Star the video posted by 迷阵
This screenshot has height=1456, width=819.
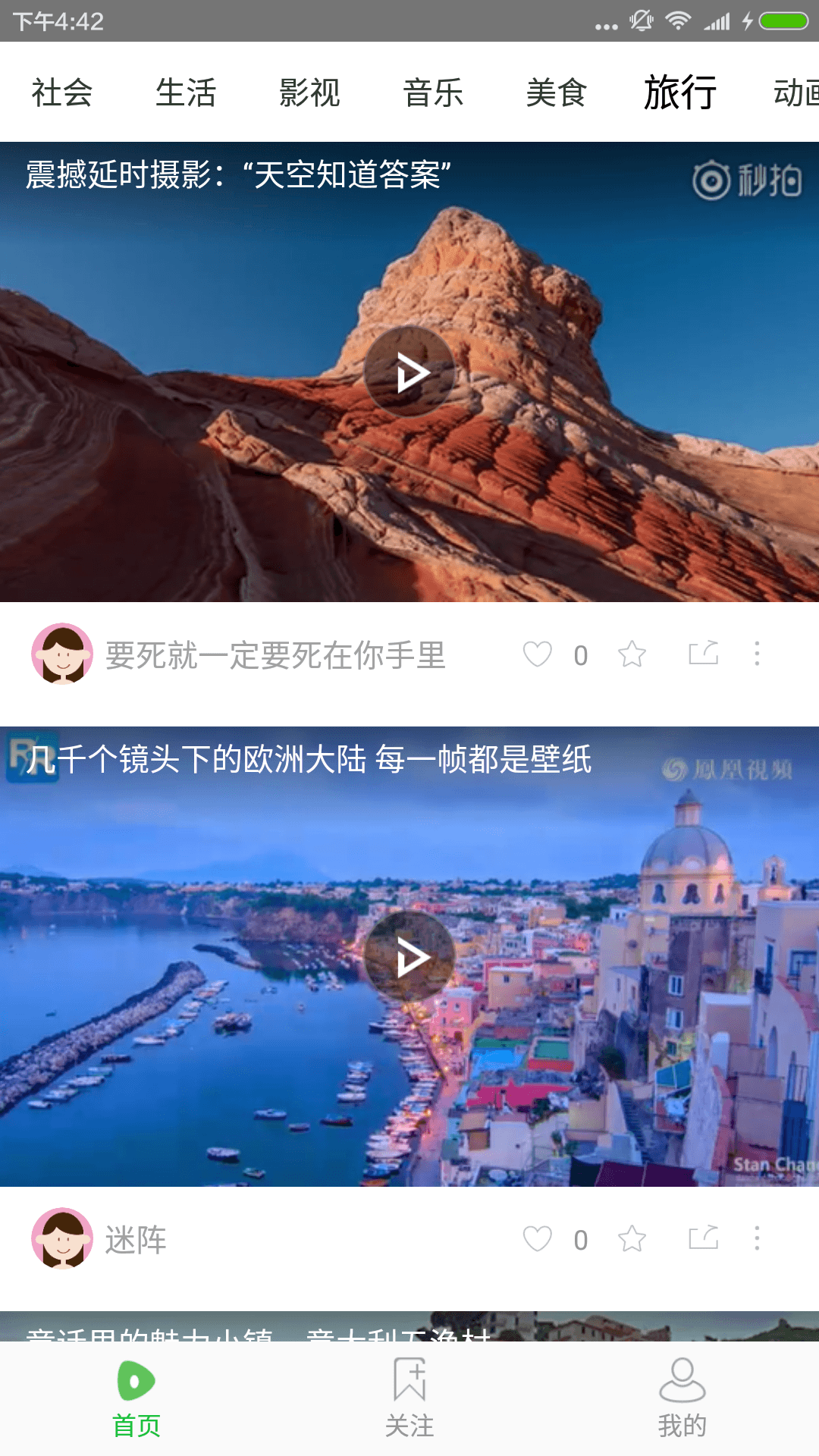(x=632, y=1239)
